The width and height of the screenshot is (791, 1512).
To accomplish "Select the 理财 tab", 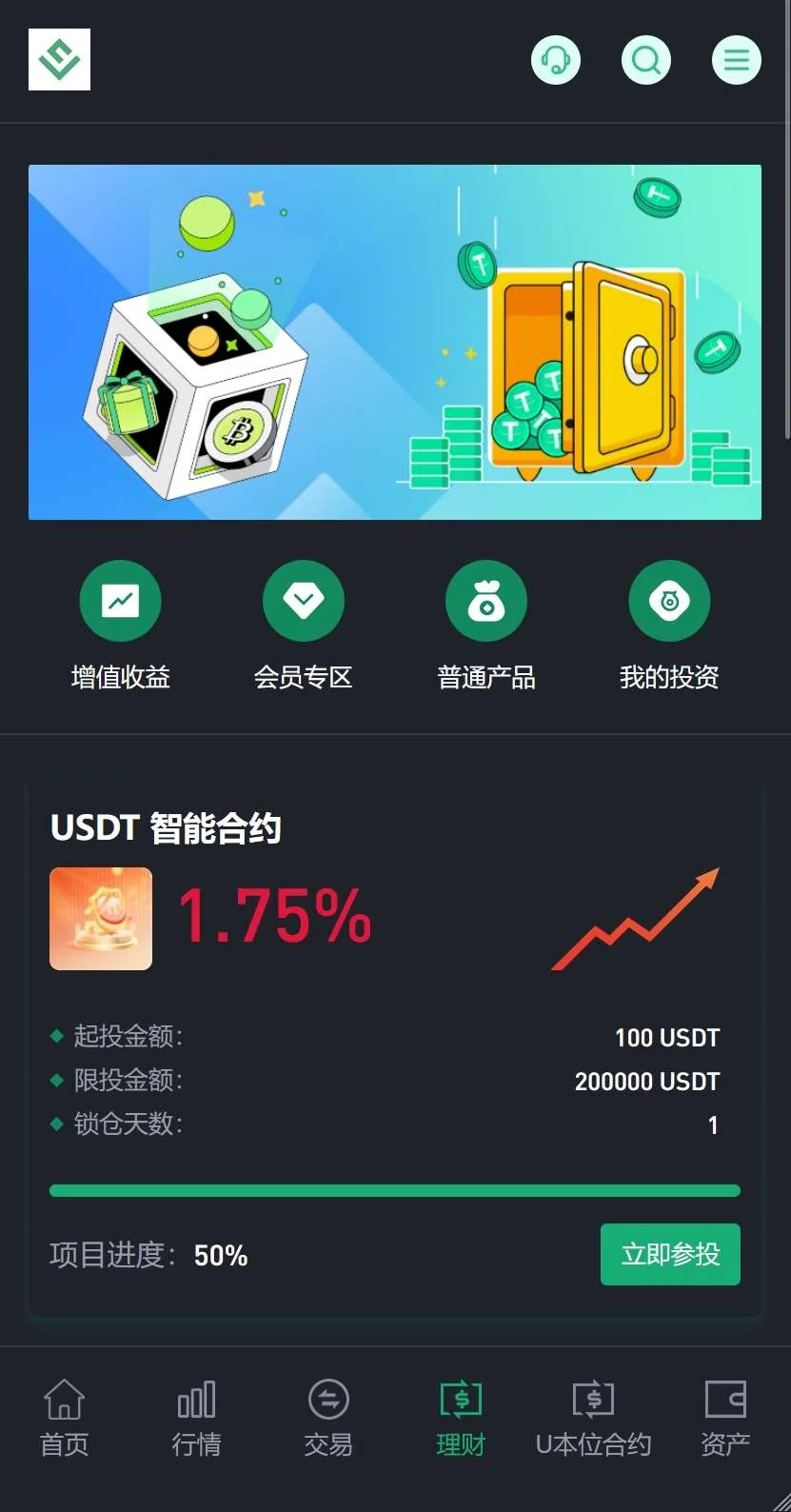I will point(461,1418).
